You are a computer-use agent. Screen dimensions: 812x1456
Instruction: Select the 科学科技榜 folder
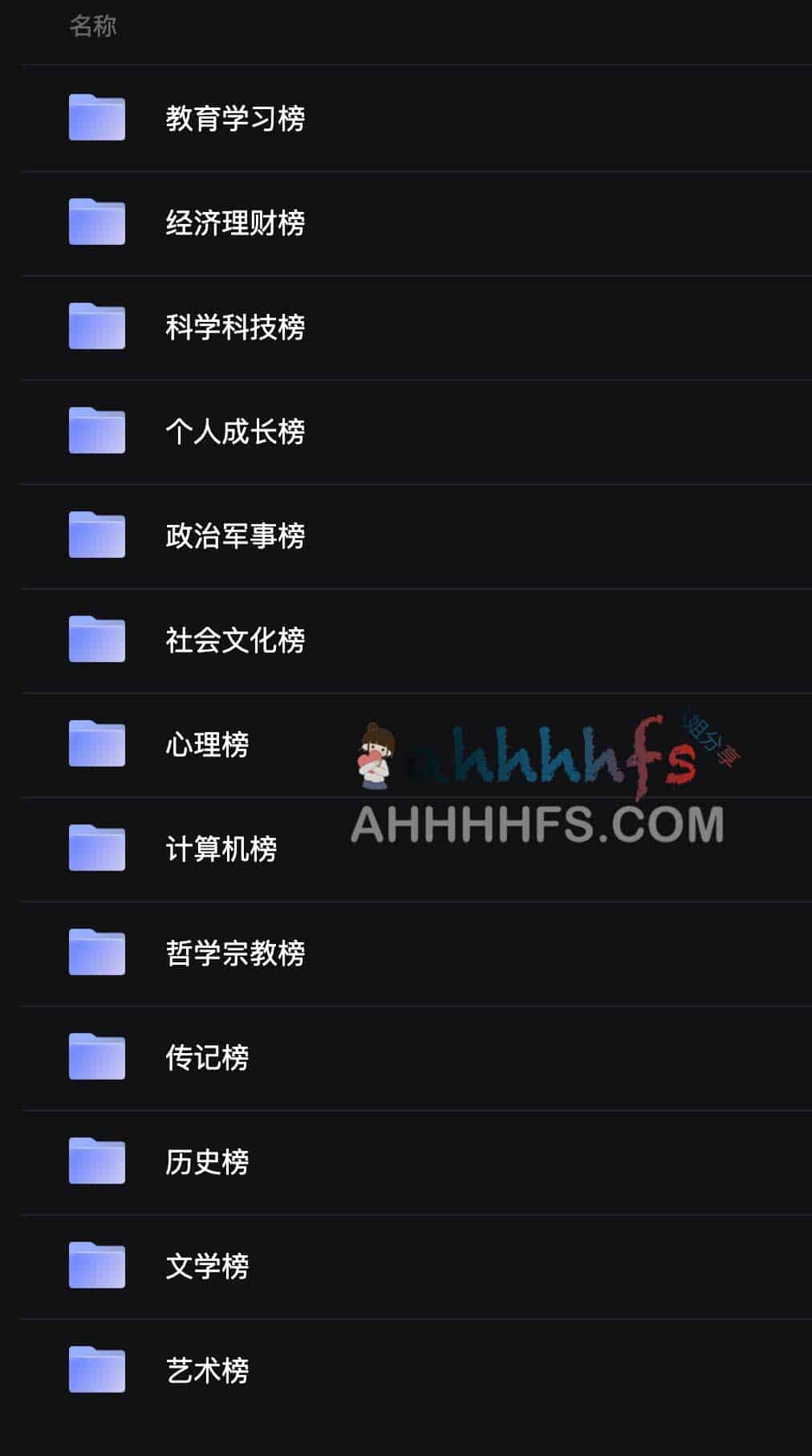[234, 327]
